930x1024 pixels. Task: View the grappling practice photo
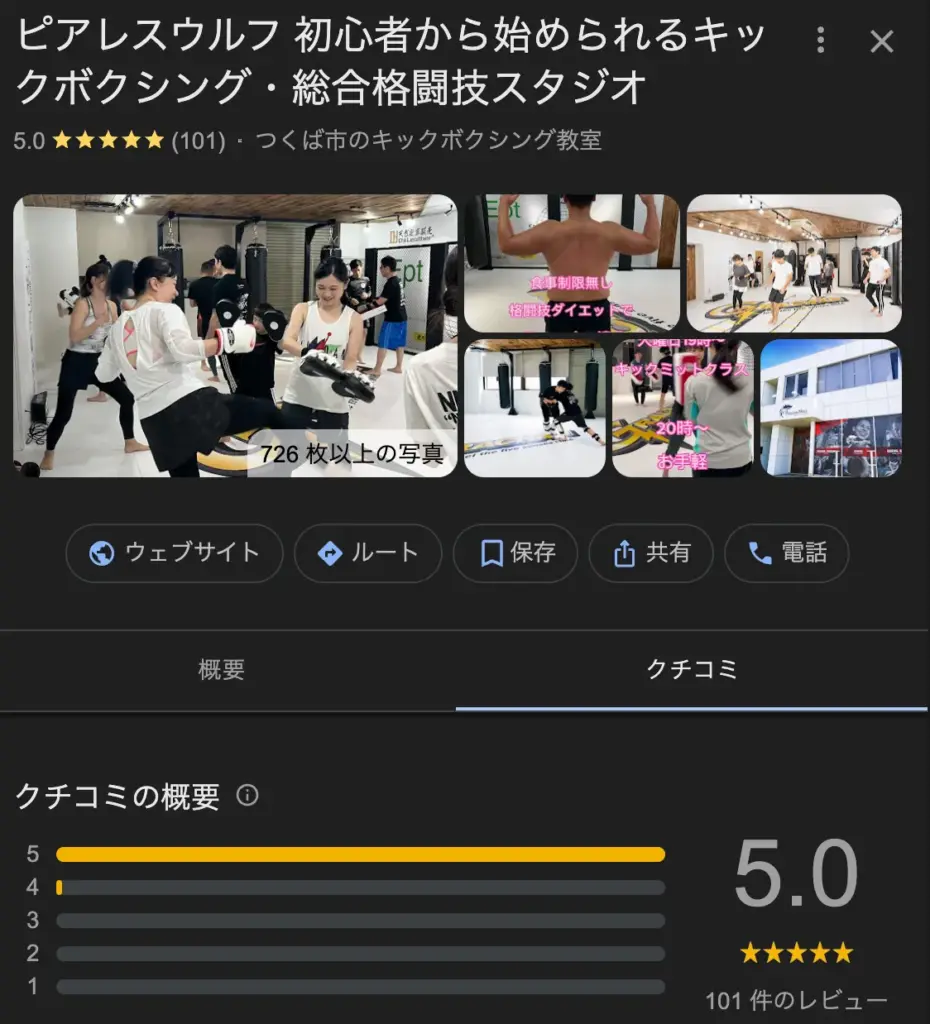click(534, 408)
